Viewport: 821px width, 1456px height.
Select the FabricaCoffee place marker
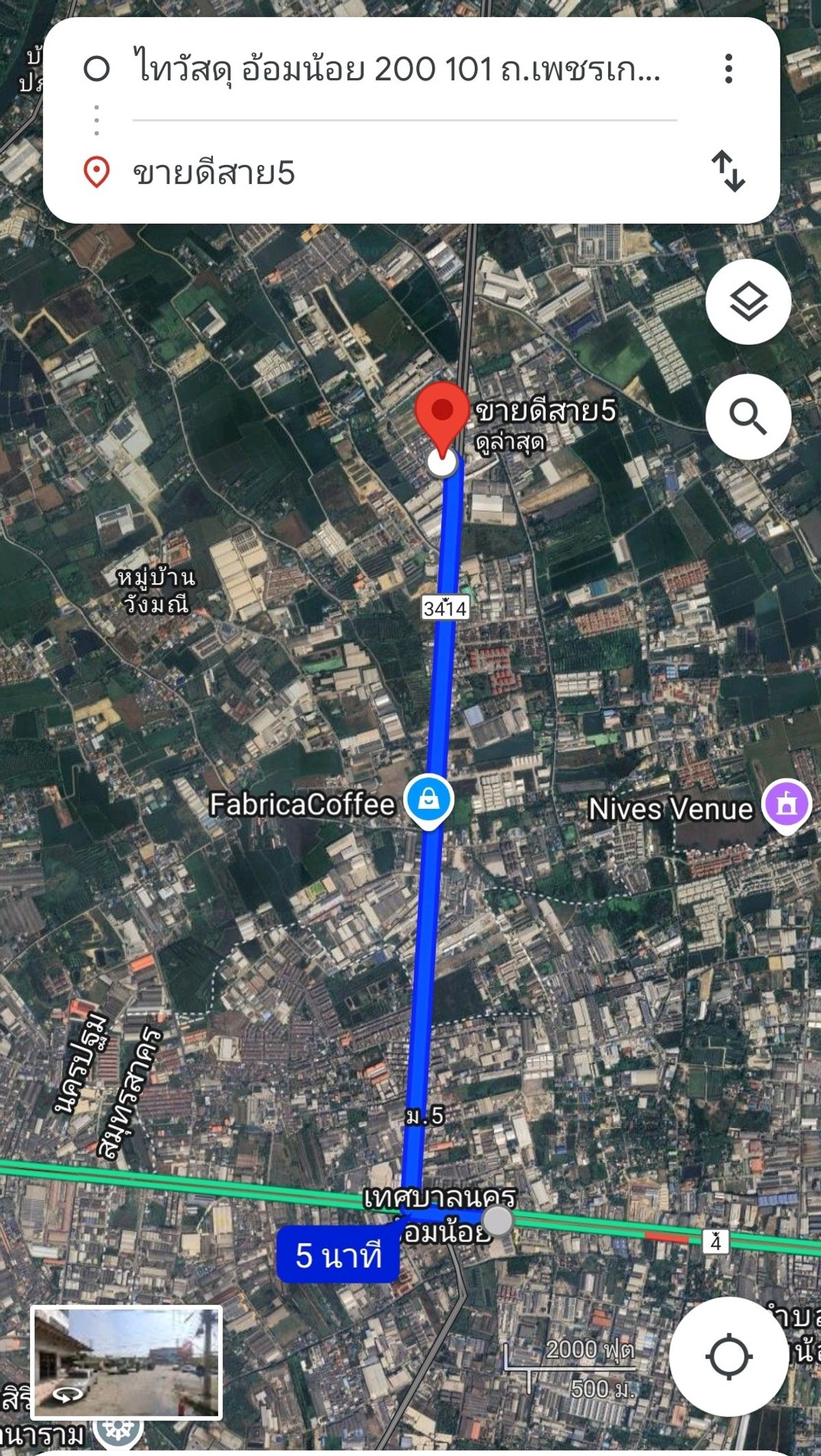[428, 802]
